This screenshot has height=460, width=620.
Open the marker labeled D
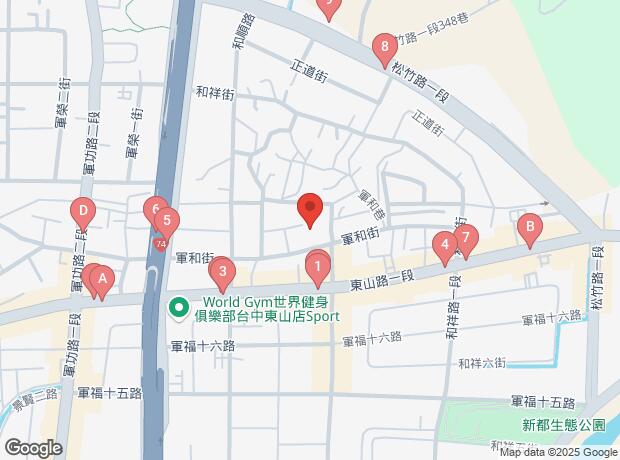coord(84,211)
